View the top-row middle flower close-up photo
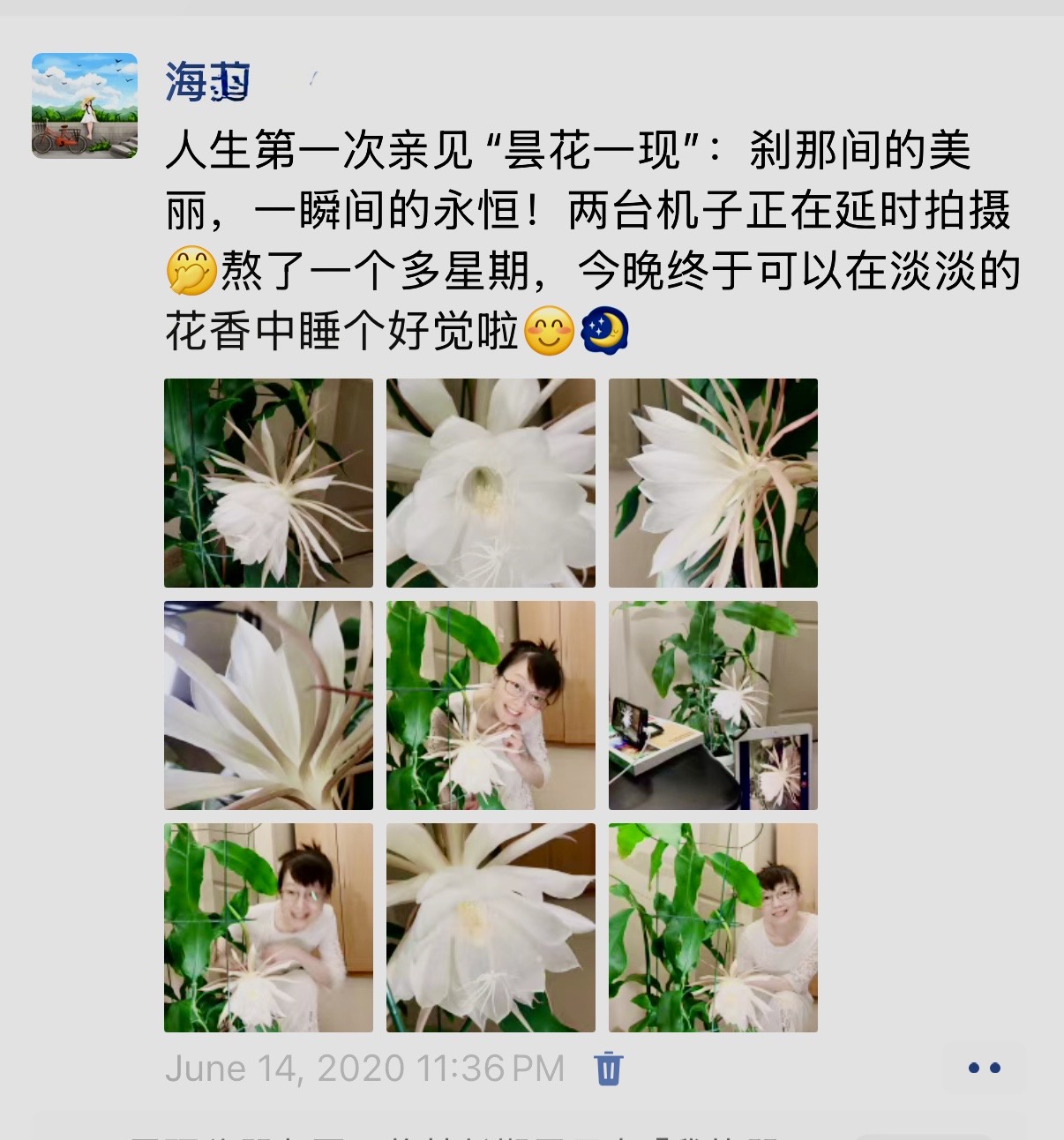Image resolution: width=1064 pixels, height=1140 pixels. [491, 483]
